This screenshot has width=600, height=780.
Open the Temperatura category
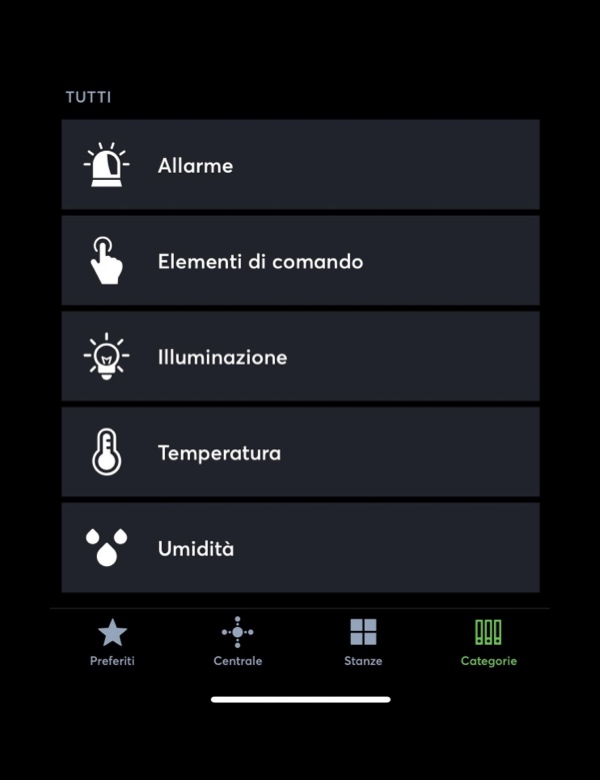[x=300, y=452]
